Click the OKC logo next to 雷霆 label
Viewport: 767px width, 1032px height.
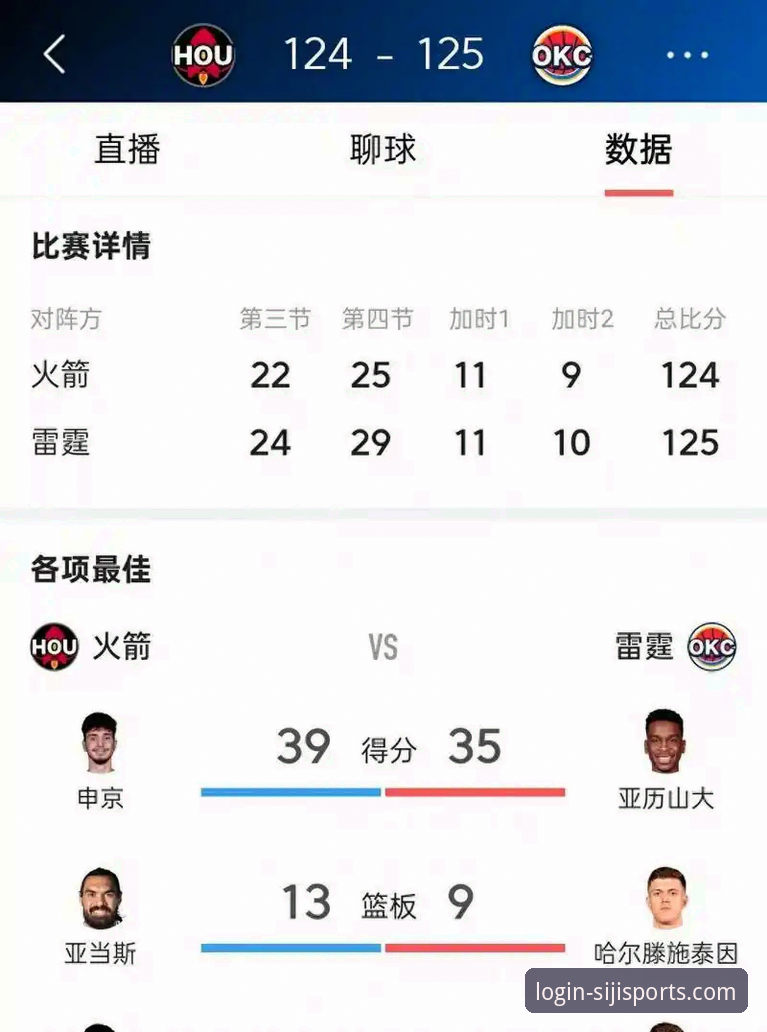tap(713, 646)
